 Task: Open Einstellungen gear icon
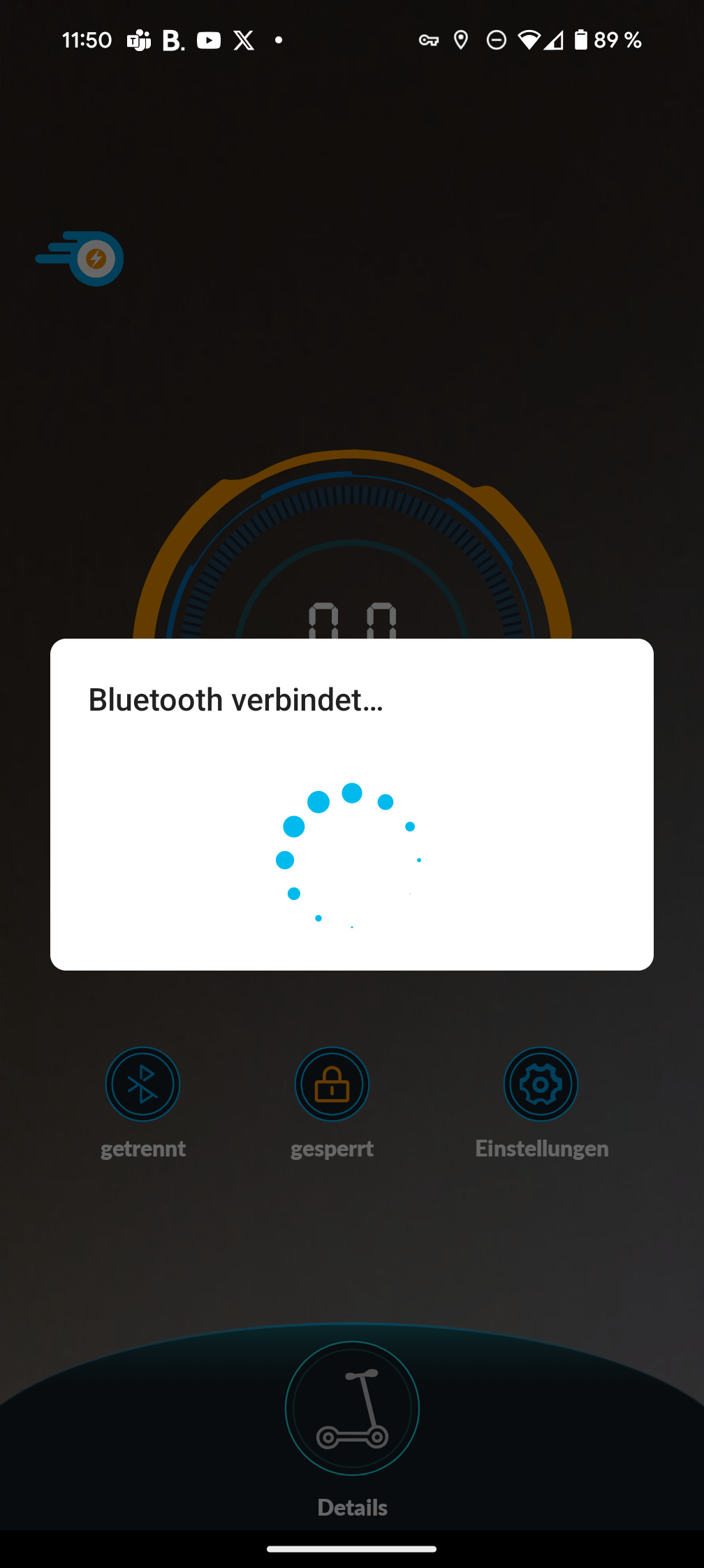click(541, 1084)
